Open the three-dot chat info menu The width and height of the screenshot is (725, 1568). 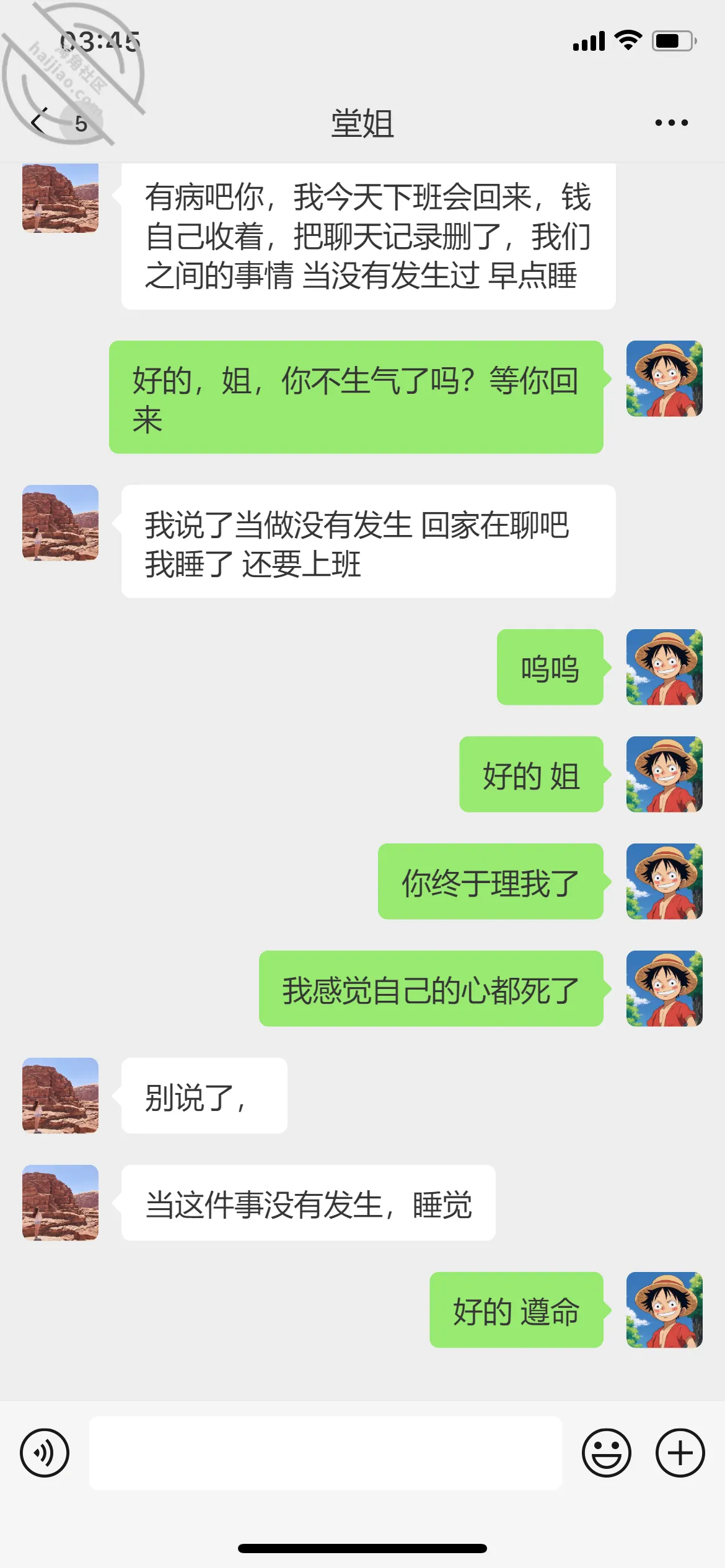(x=672, y=123)
